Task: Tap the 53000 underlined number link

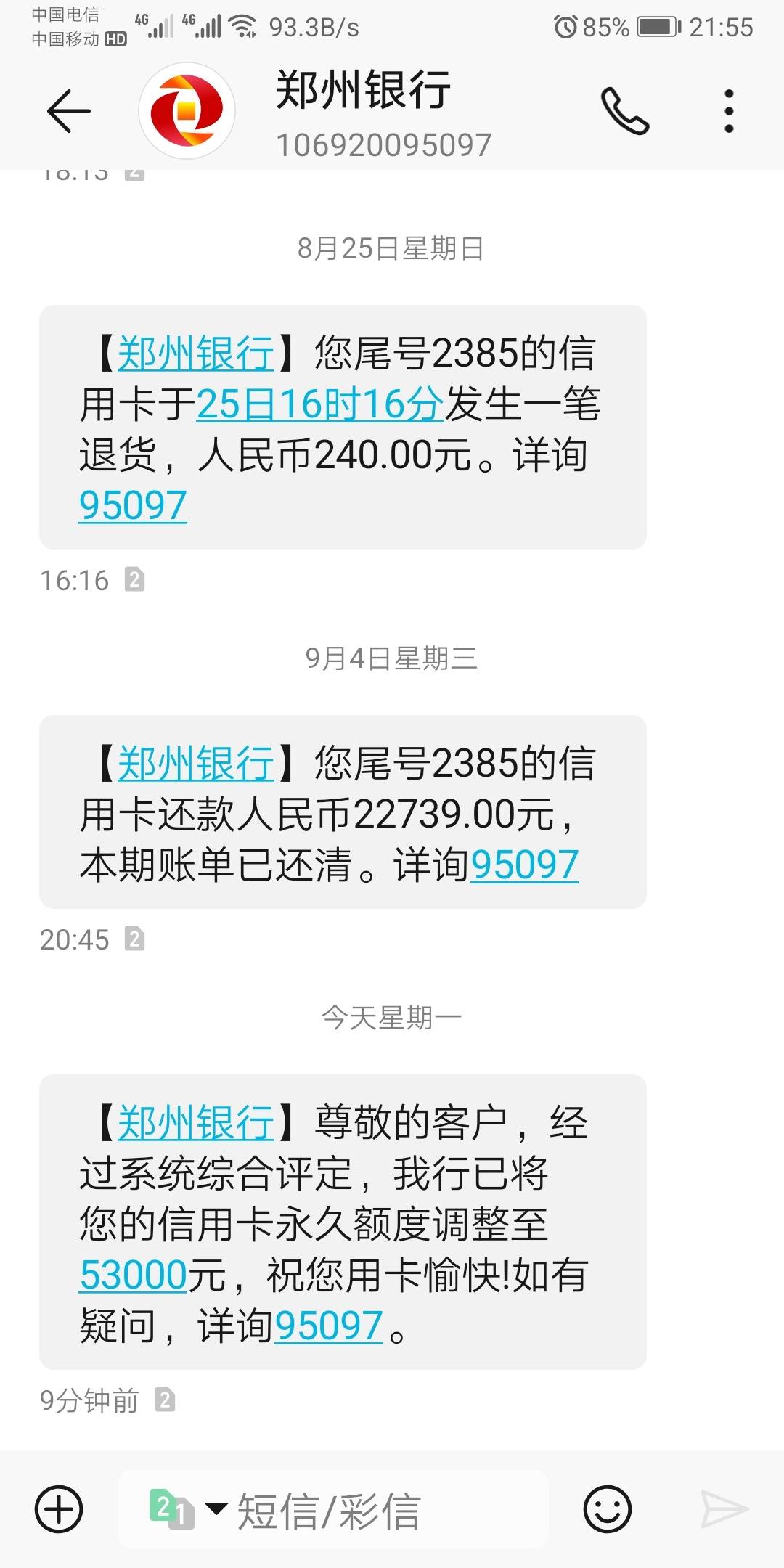Action: [x=134, y=1275]
